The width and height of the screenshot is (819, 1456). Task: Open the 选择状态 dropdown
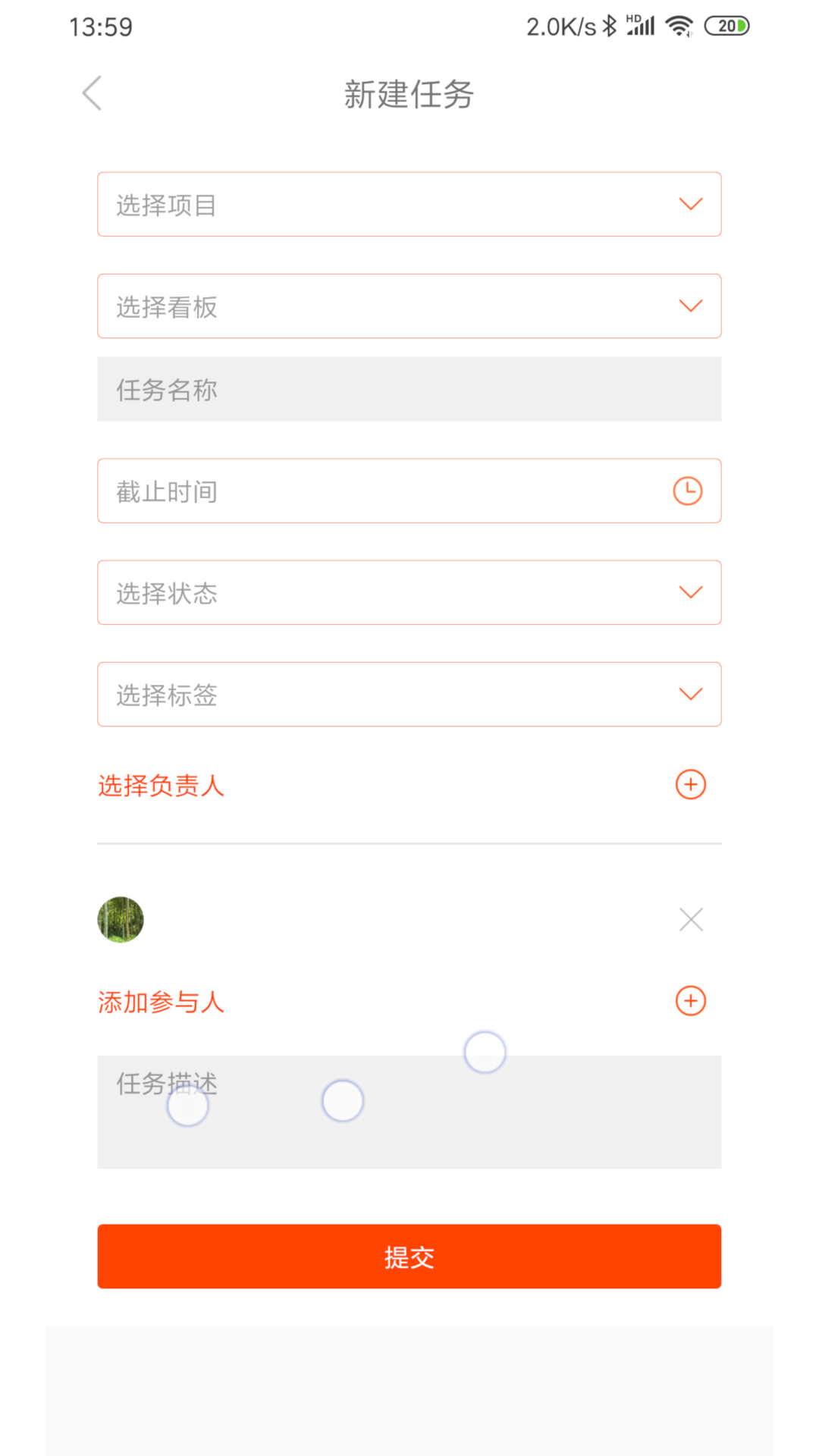tap(409, 592)
